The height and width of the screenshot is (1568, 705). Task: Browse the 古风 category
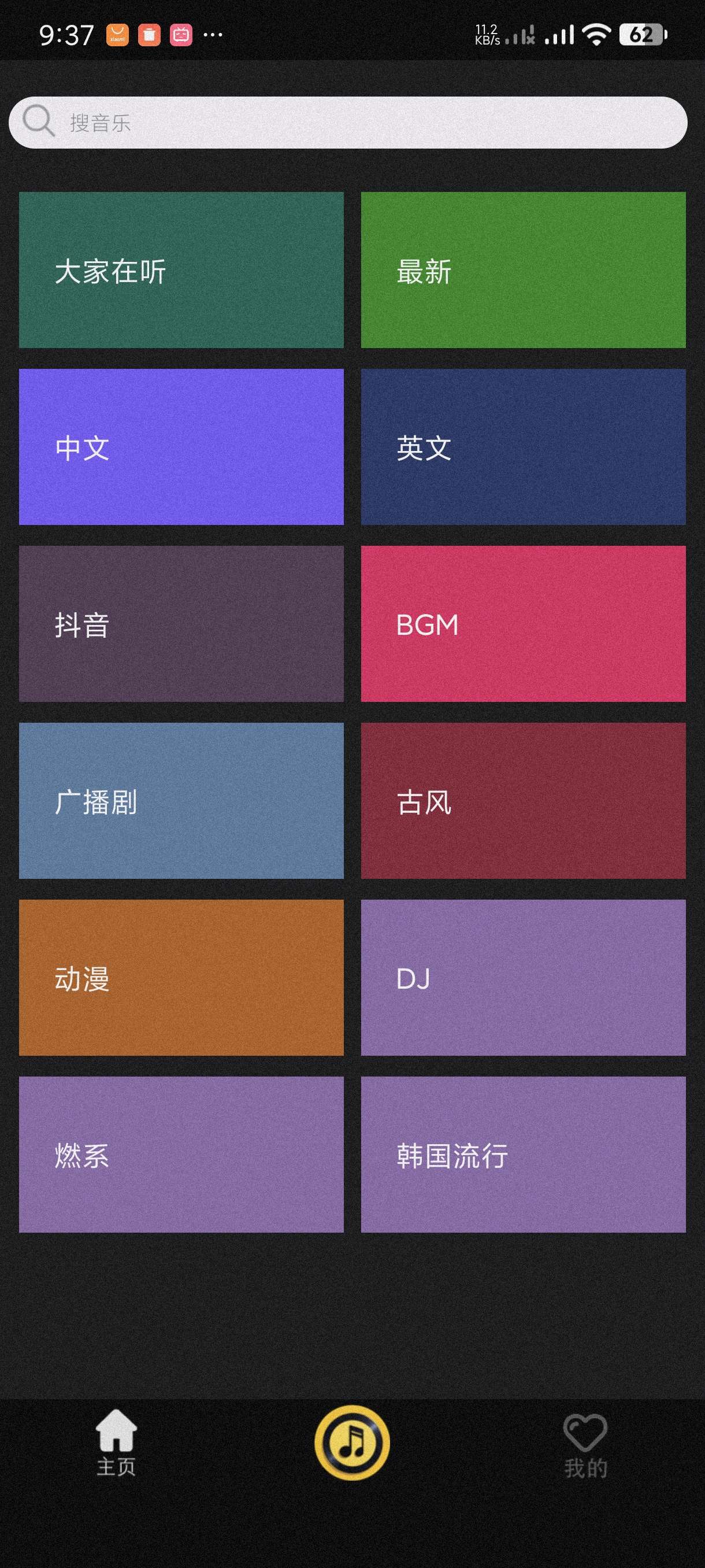[x=523, y=800]
